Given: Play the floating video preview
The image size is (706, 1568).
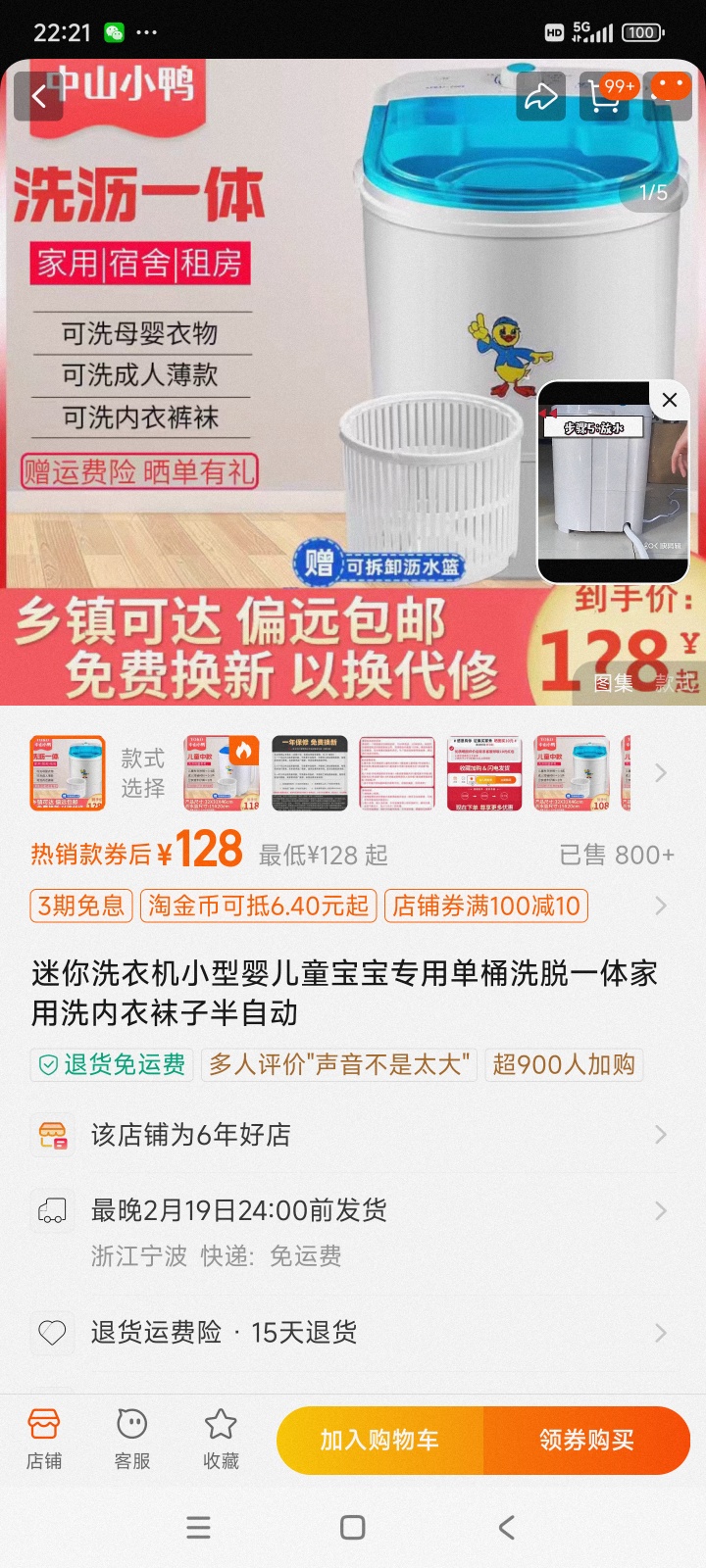Looking at the screenshot, I should click(x=612, y=485).
